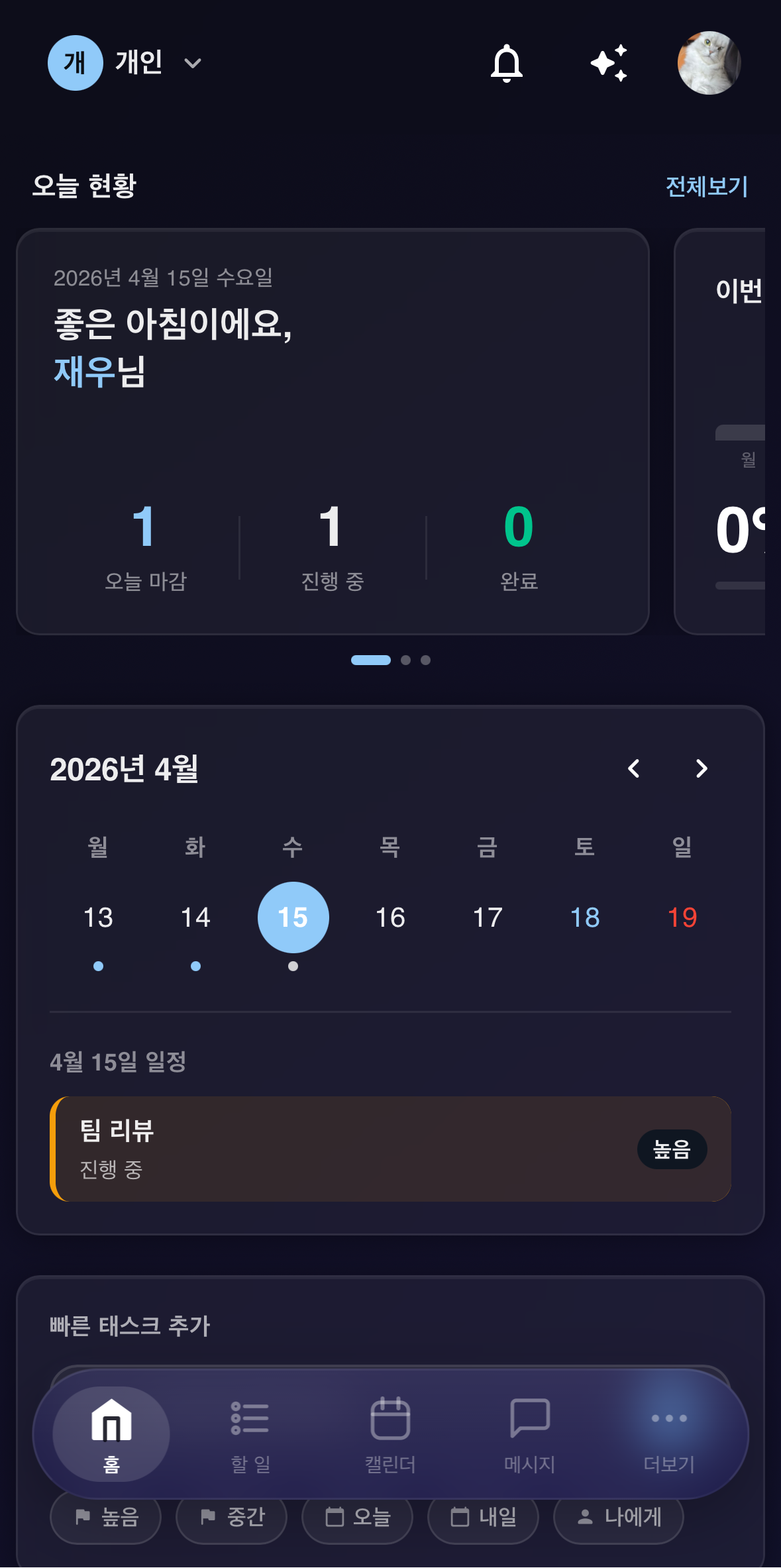Tap the 더보기 three-dot icon
The height and width of the screenshot is (1568, 781).
point(670,1420)
